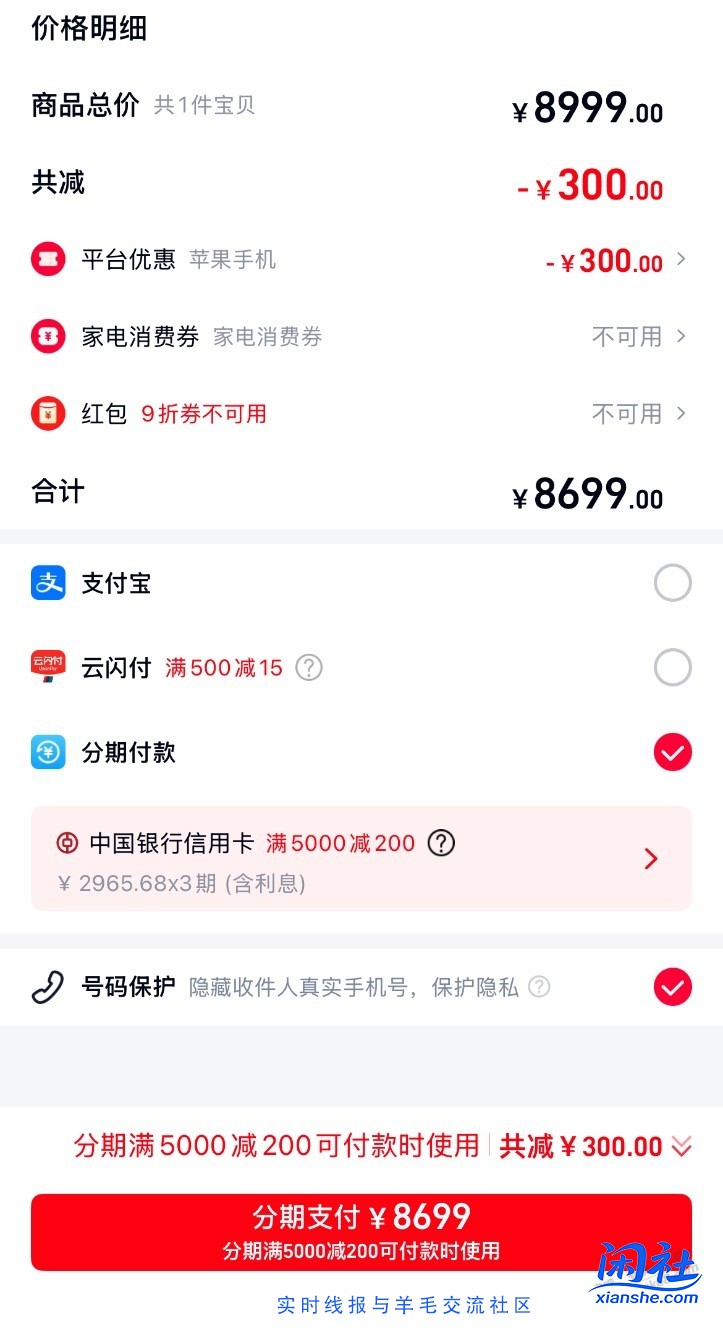Expand the 家电消费券 不可用 row

(x=683, y=337)
